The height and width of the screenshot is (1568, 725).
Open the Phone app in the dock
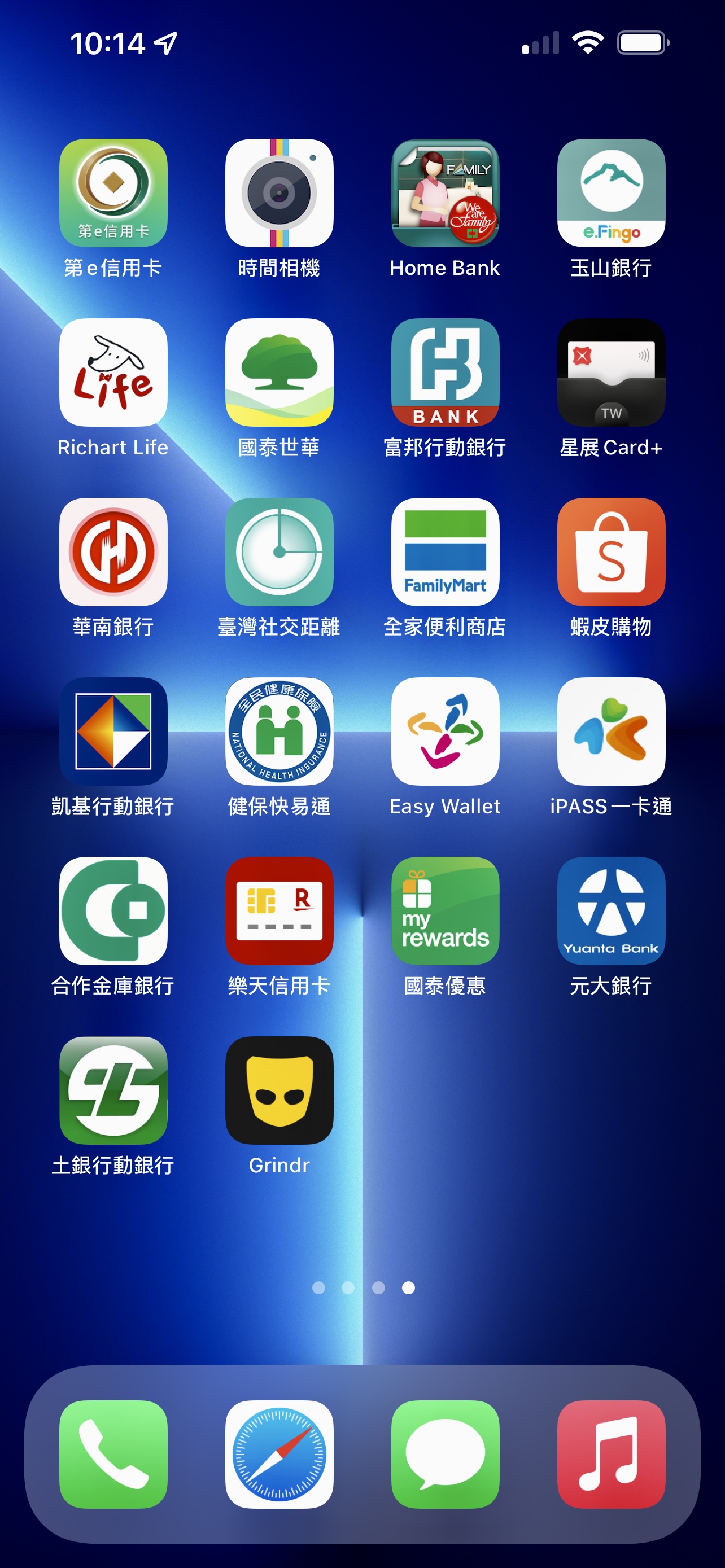(113, 1455)
